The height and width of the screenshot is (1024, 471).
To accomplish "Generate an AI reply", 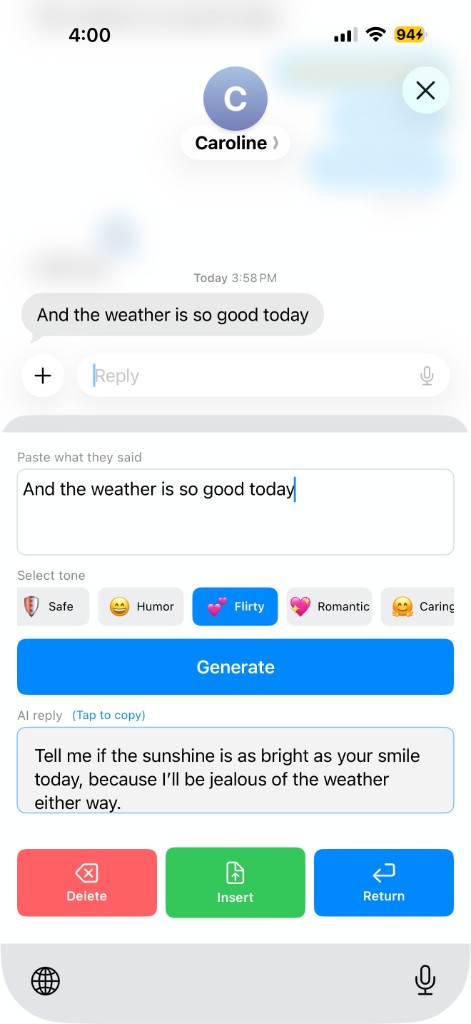I will (235, 667).
